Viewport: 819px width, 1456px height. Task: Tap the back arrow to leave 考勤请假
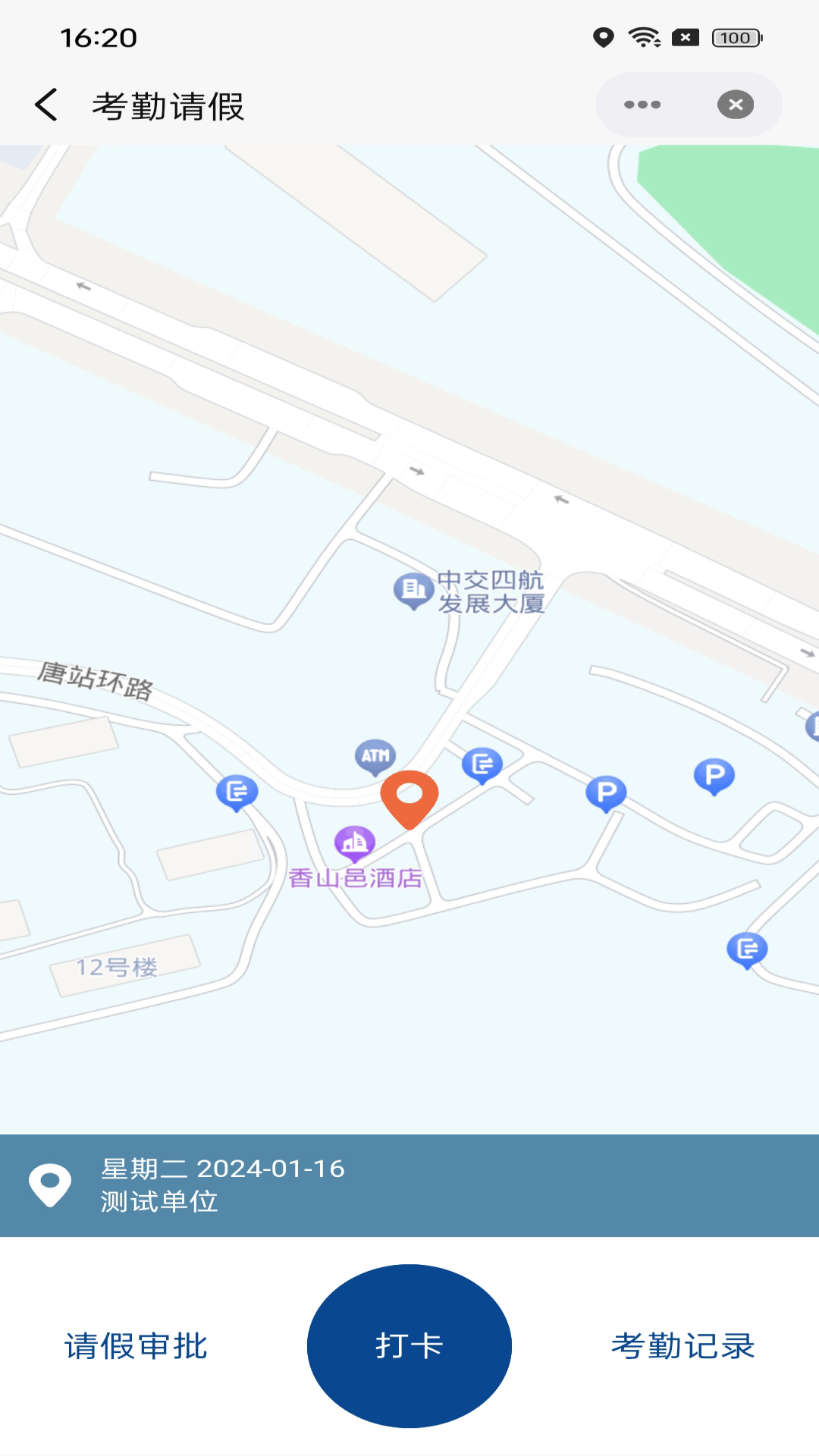(x=45, y=104)
